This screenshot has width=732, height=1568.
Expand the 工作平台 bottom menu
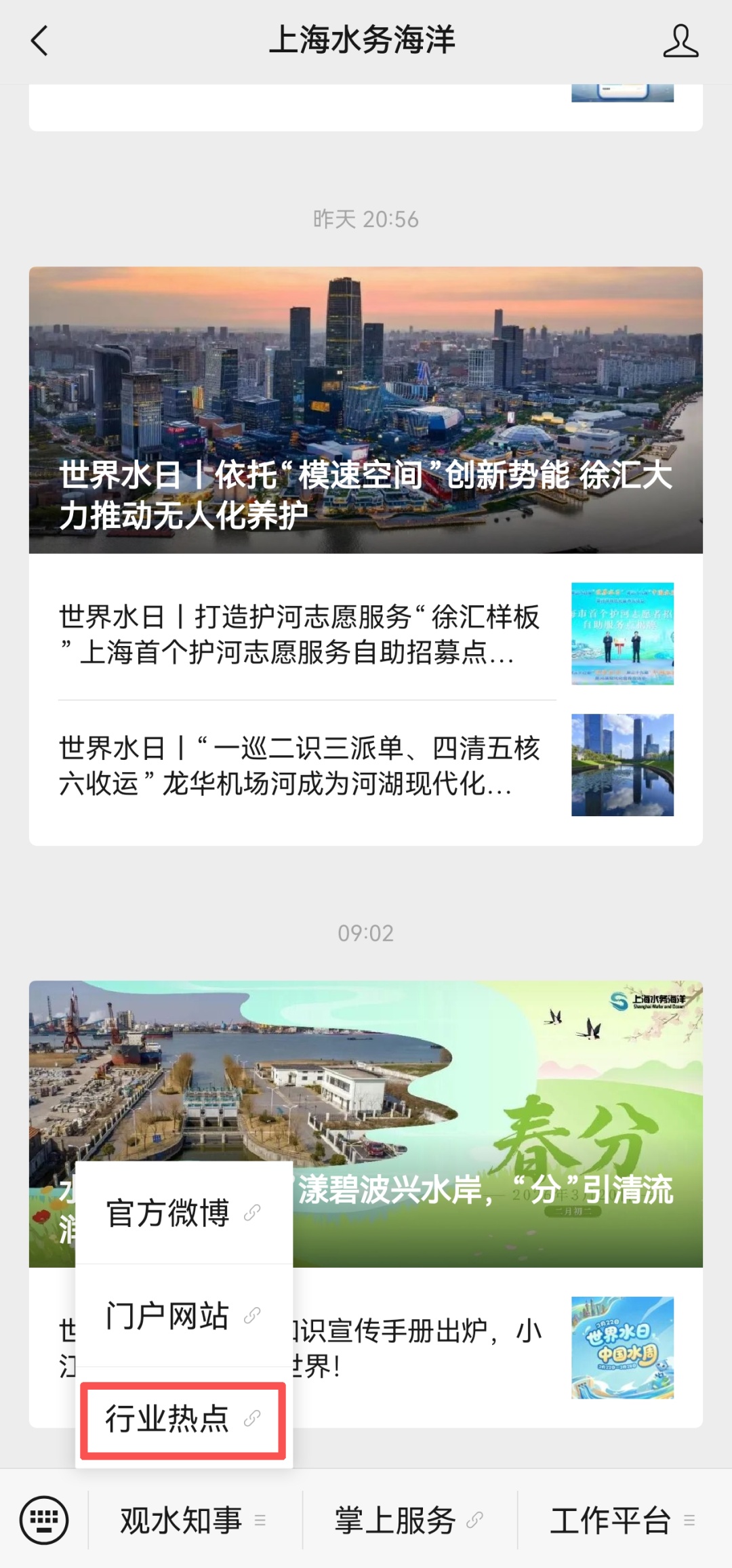click(622, 1521)
